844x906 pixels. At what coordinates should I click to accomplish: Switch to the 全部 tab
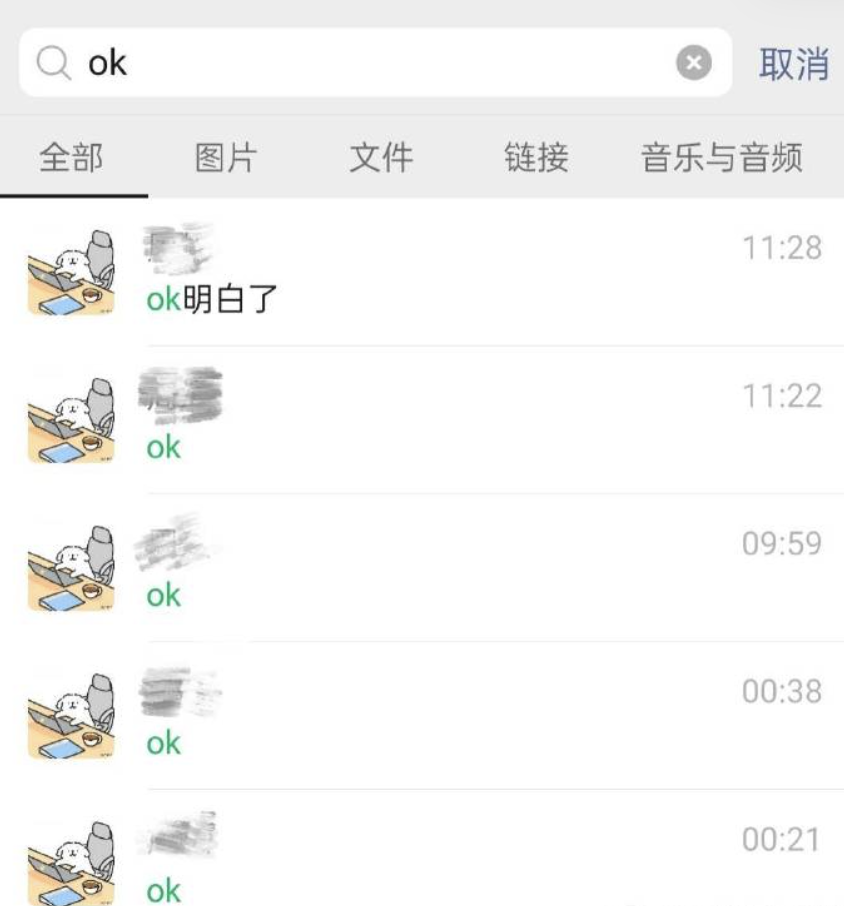(71, 157)
